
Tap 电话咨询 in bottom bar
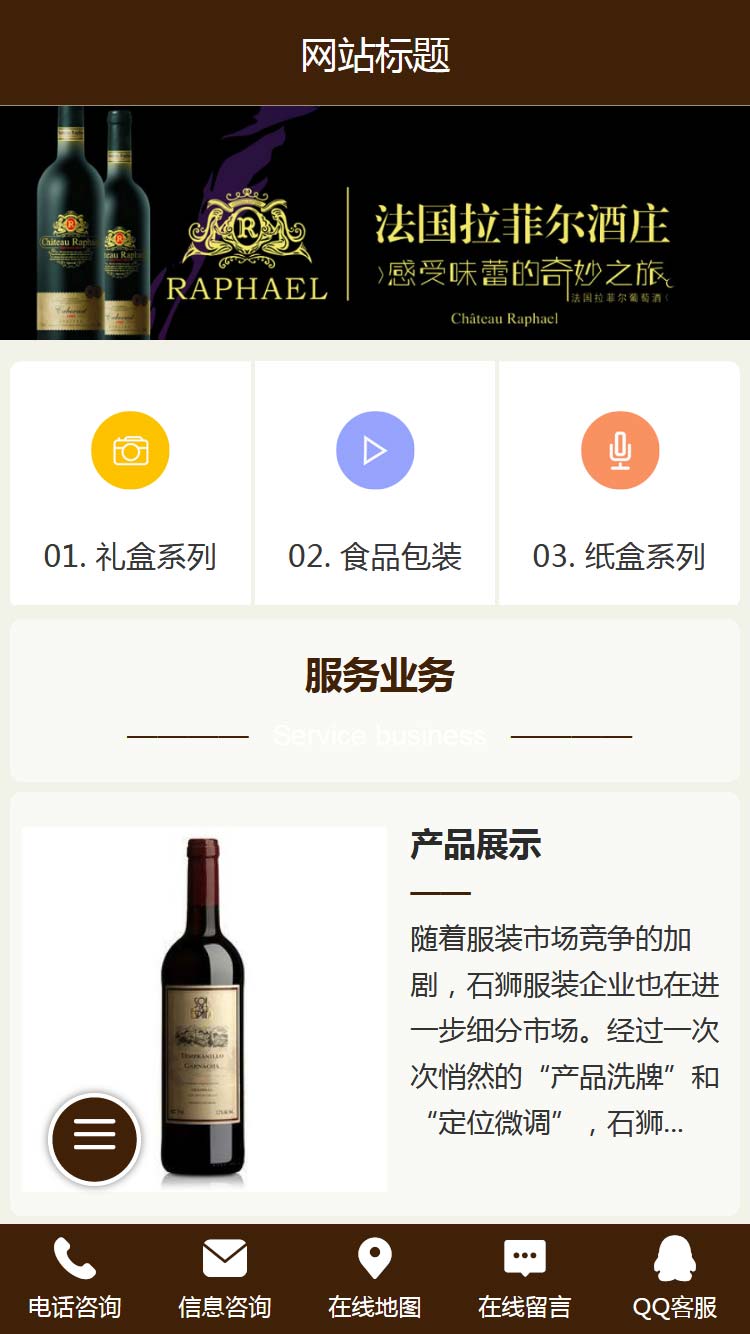75,1278
